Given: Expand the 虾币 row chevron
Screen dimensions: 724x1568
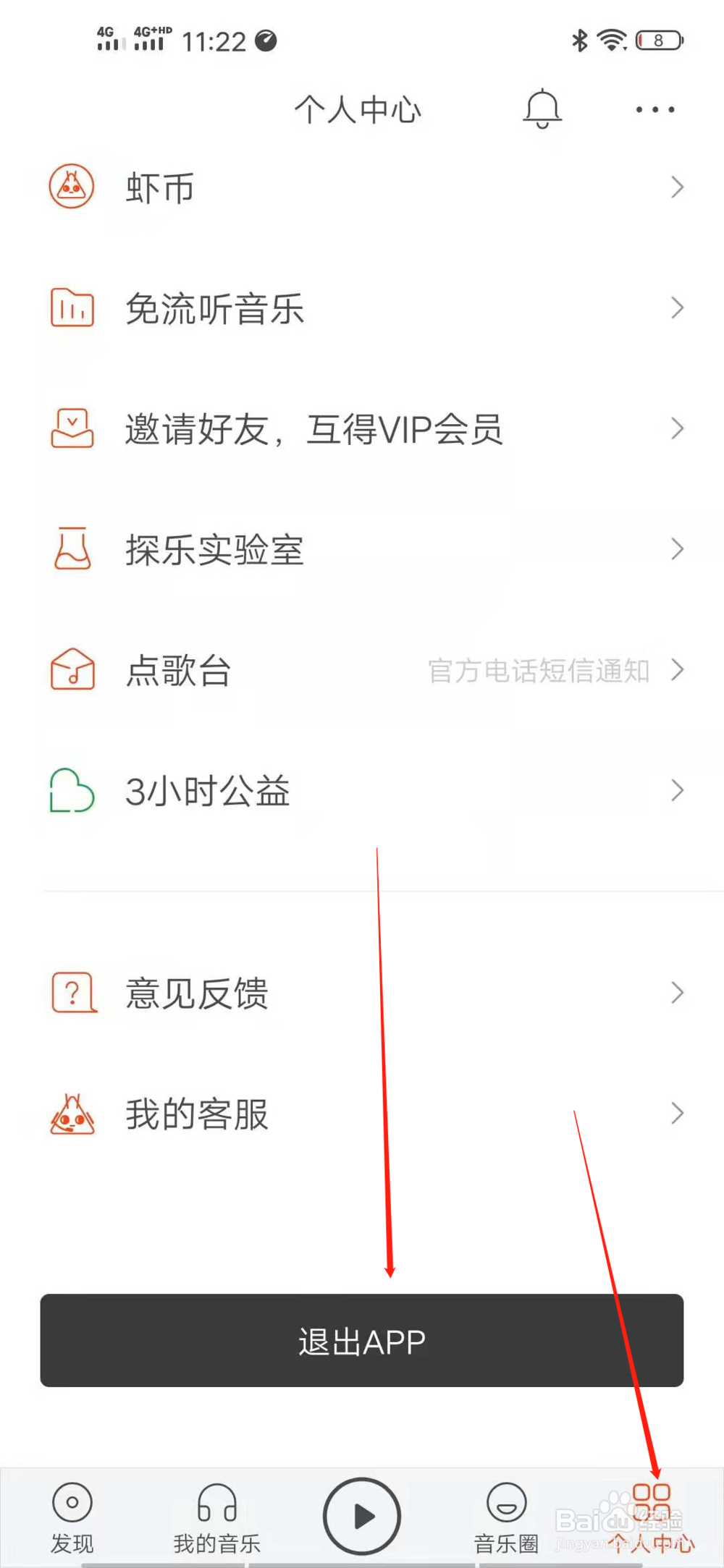Looking at the screenshot, I should (676, 186).
